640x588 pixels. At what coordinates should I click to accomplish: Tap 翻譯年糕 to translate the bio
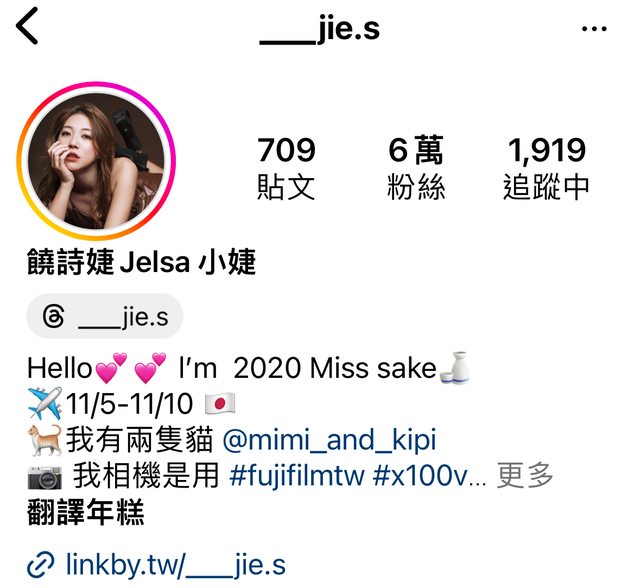tap(86, 514)
